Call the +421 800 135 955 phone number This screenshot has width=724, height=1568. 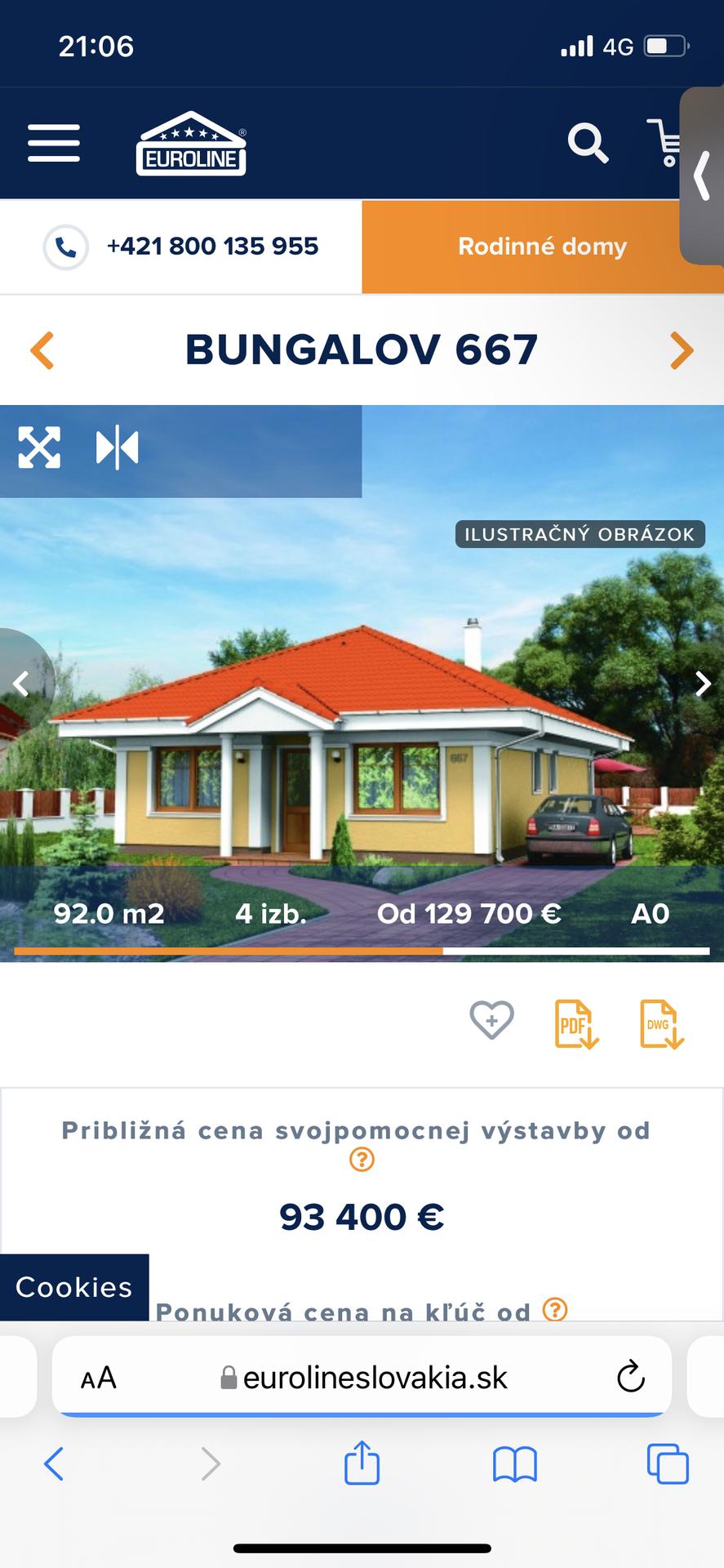(x=212, y=246)
